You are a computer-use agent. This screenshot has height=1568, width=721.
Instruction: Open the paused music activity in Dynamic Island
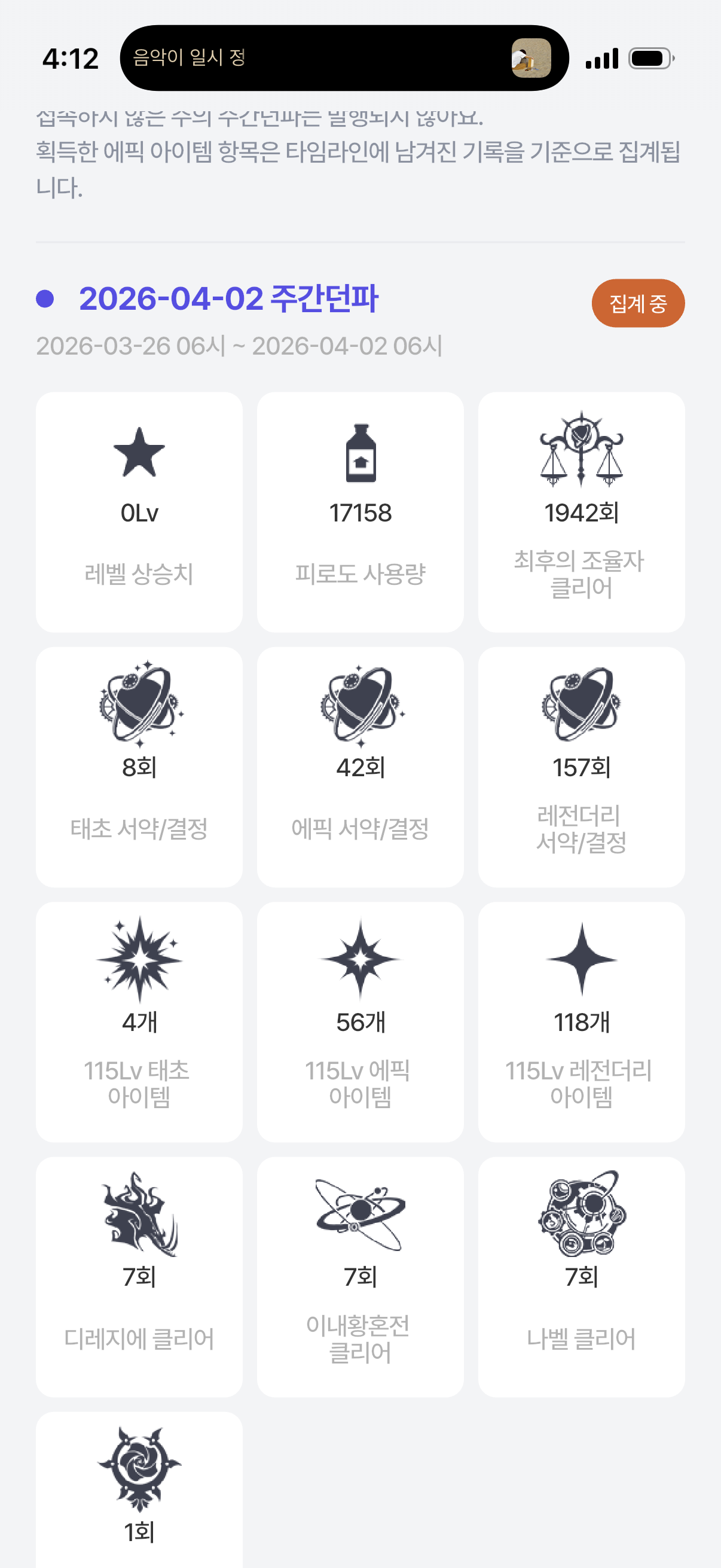coord(344,59)
